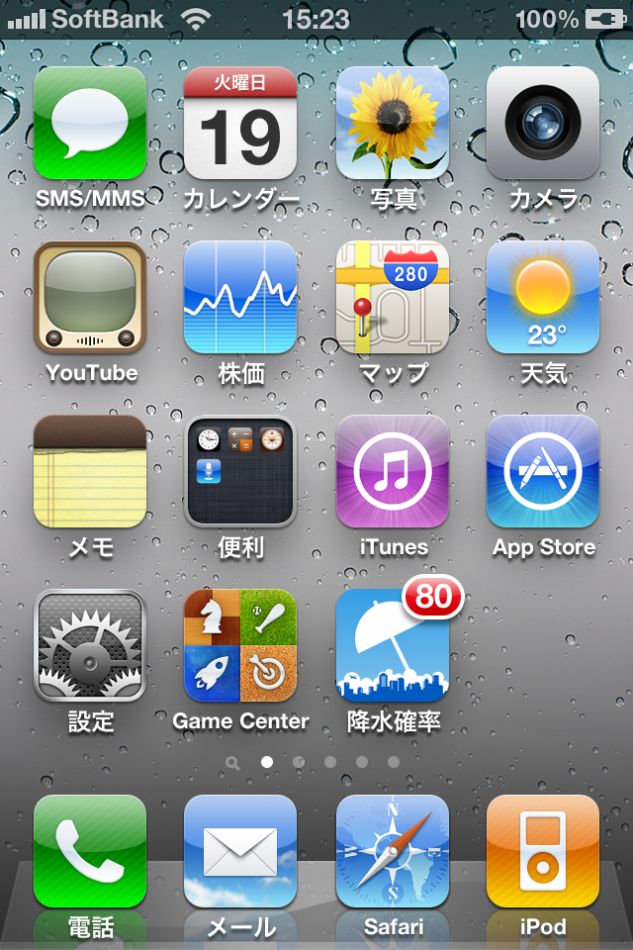The height and width of the screenshot is (950, 633).
Task: Launch the iTunes app
Action: [392, 471]
